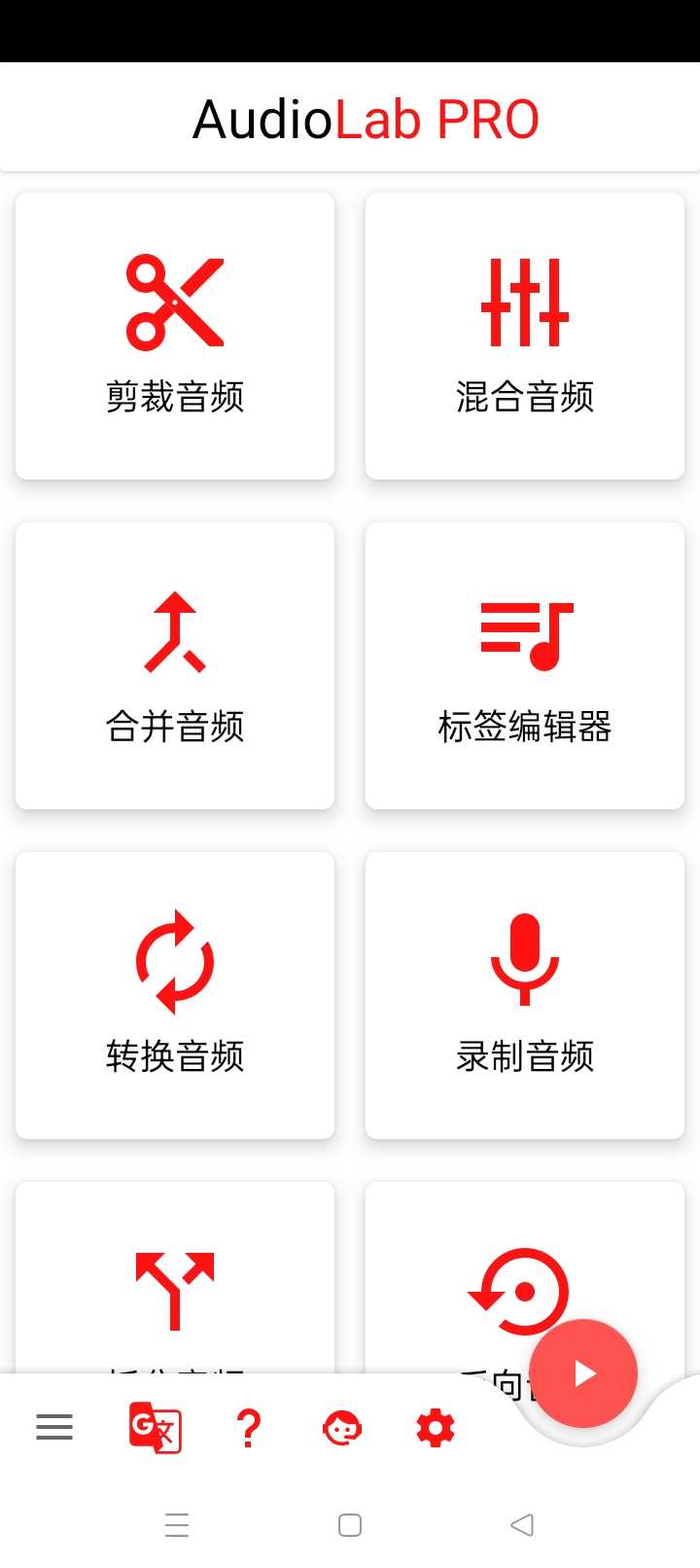Contact support via the headset icon

pos(342,1428)
